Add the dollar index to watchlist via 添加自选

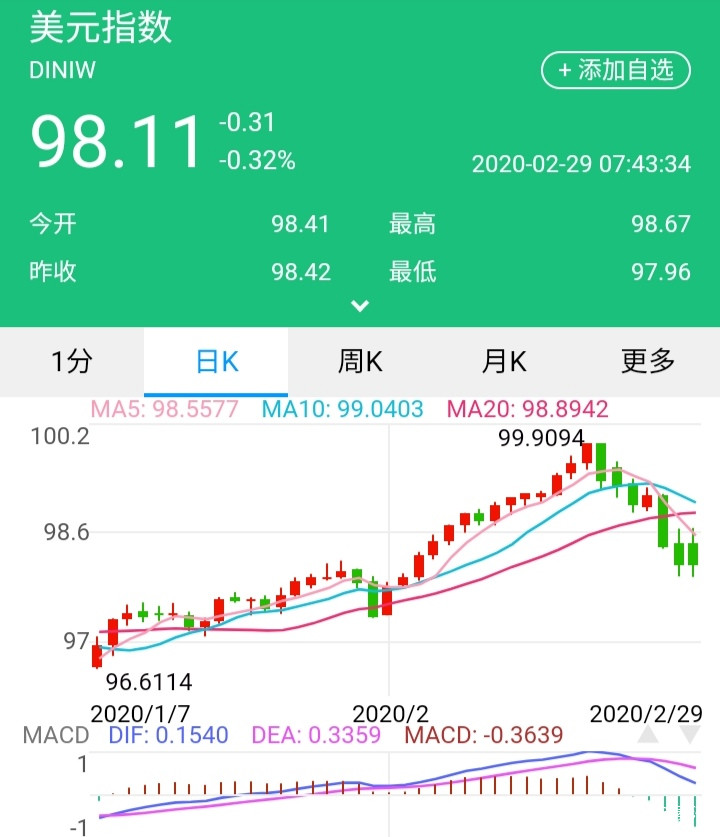coord(616,69)
